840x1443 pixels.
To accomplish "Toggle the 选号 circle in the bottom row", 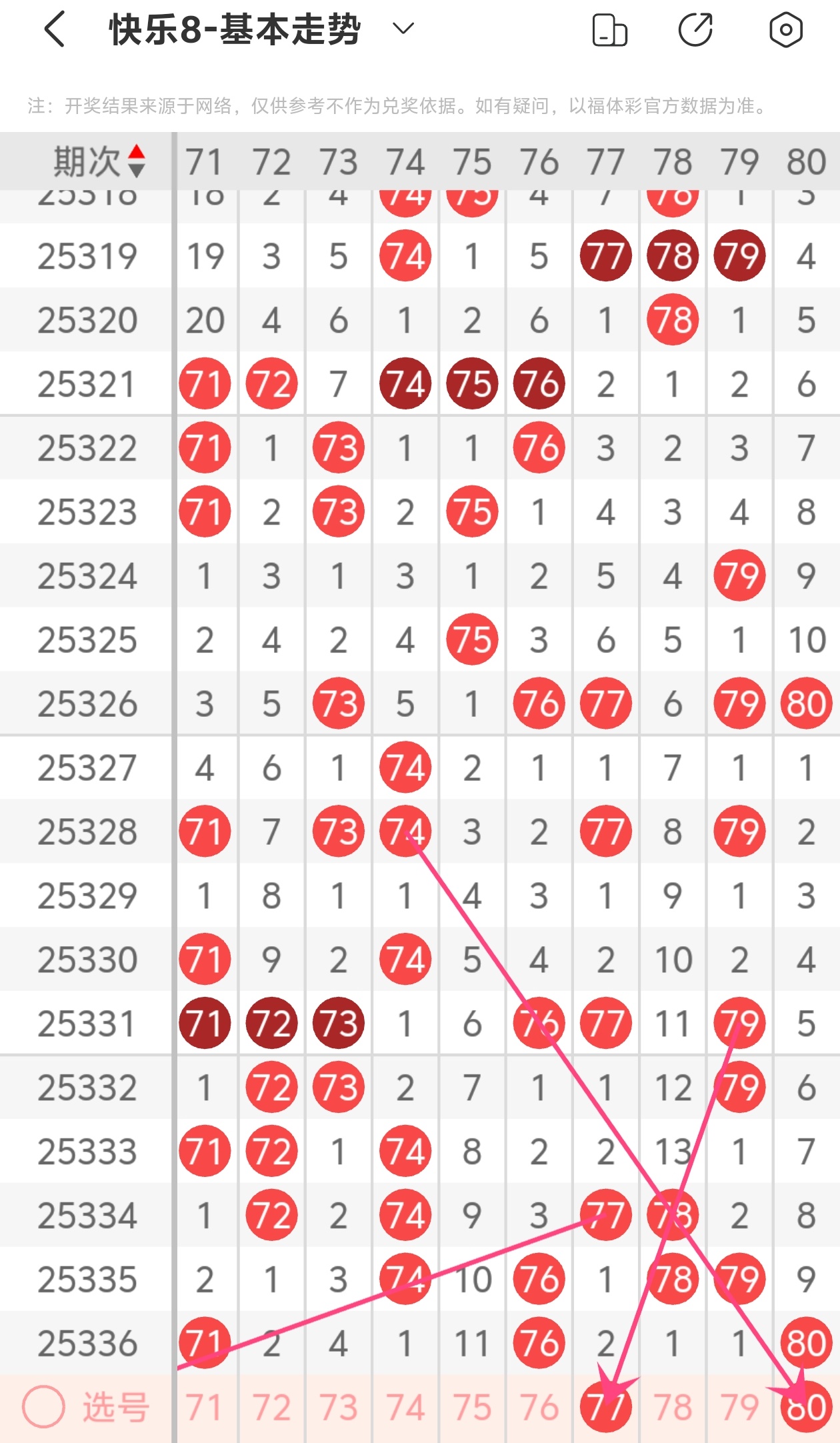I will tap(44, 1407).
